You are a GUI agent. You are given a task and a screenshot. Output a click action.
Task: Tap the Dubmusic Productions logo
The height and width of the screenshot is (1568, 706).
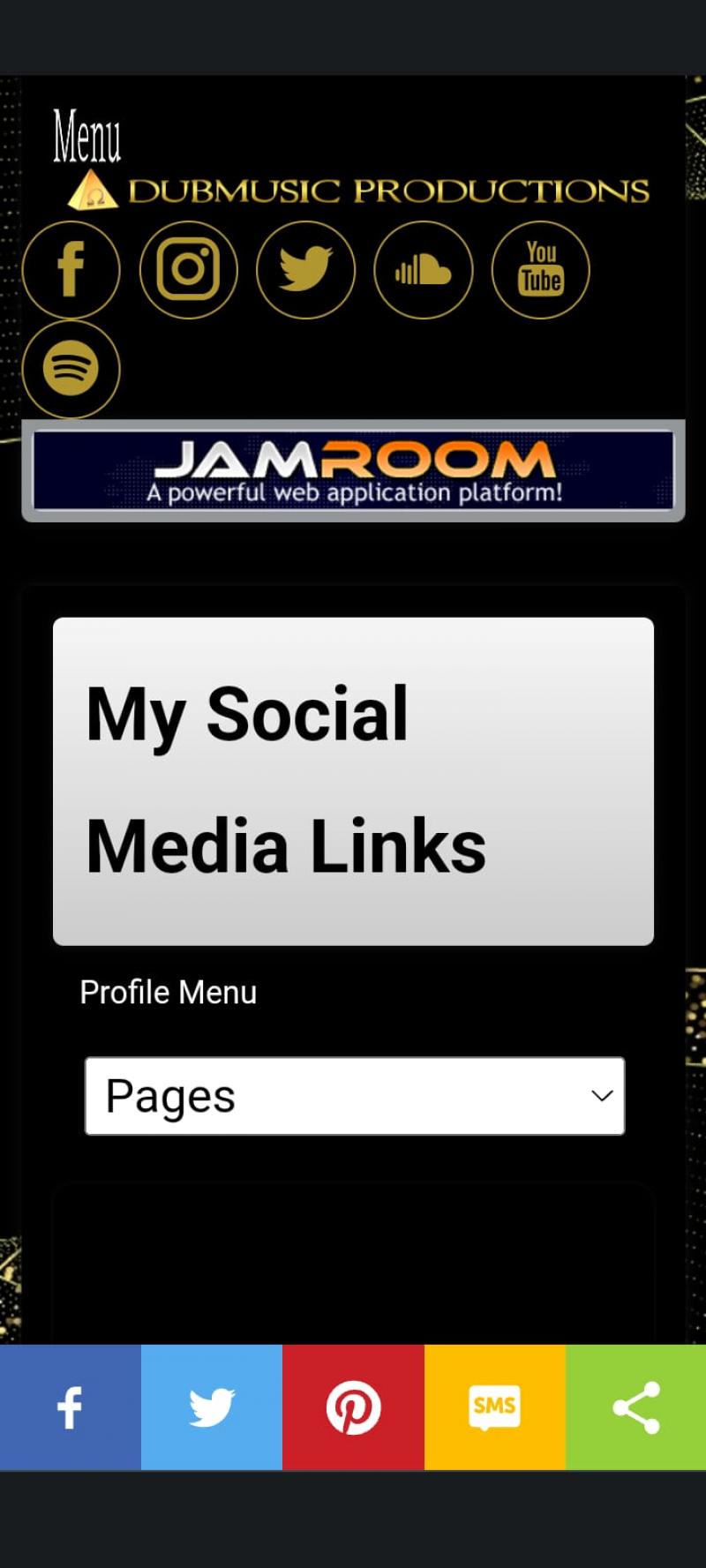pyautogui.click(x=359, y=190)
